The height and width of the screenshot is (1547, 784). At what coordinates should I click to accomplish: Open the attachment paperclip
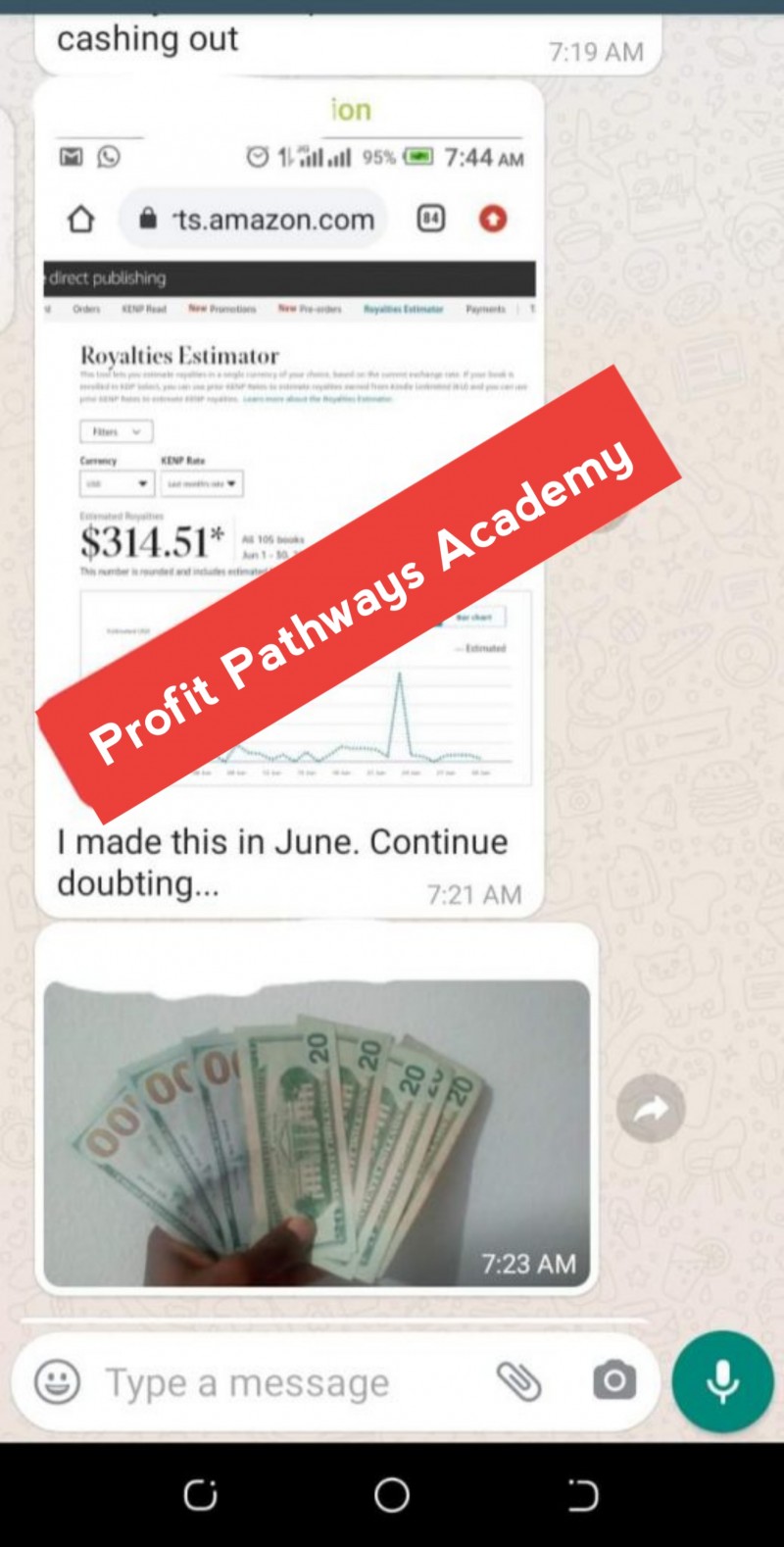[x=518, y=1381]
